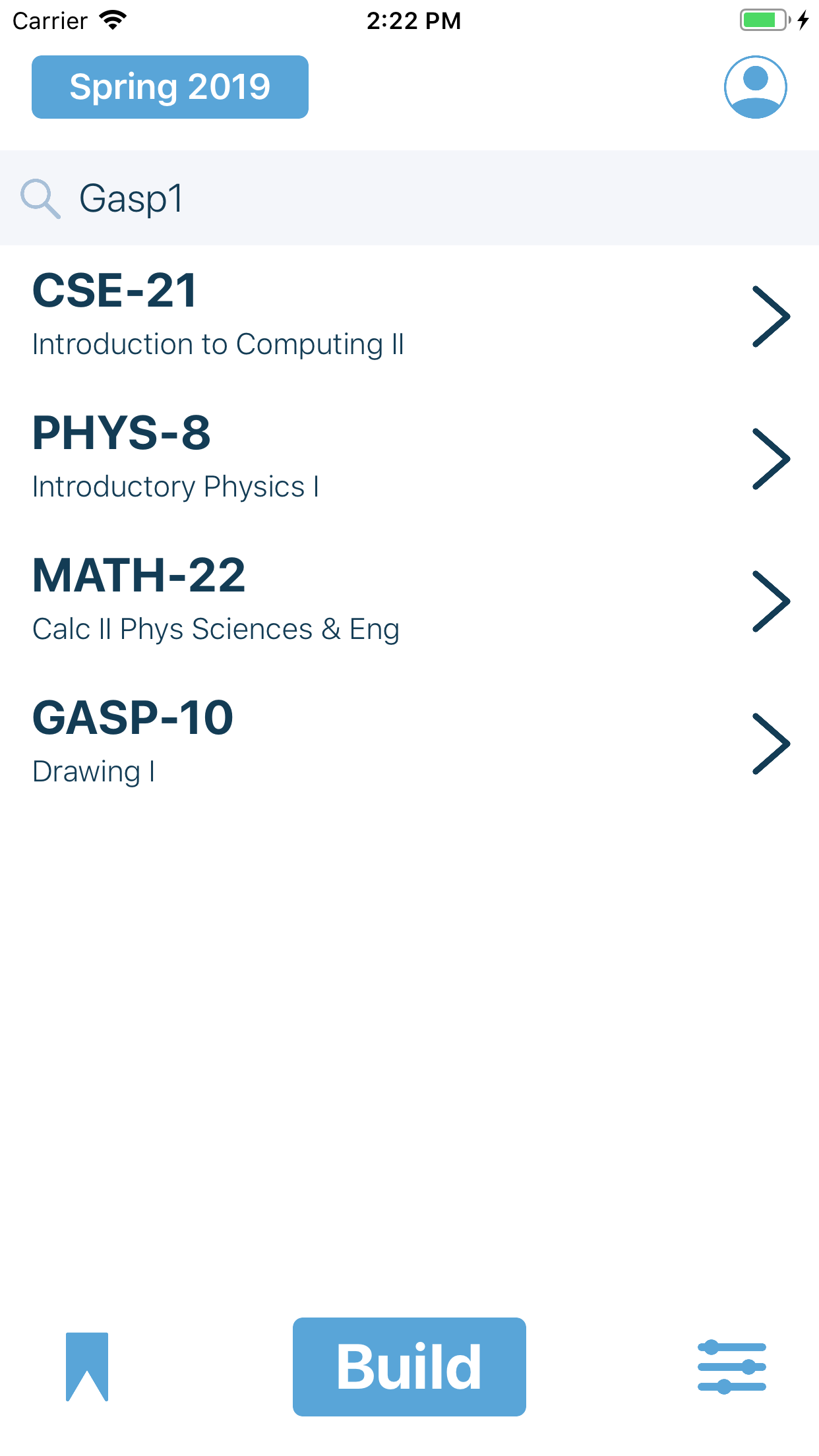Viewport: 819px width, 1456px height.
Task: Tap the Build button
Action: [x=409, y=1366]
